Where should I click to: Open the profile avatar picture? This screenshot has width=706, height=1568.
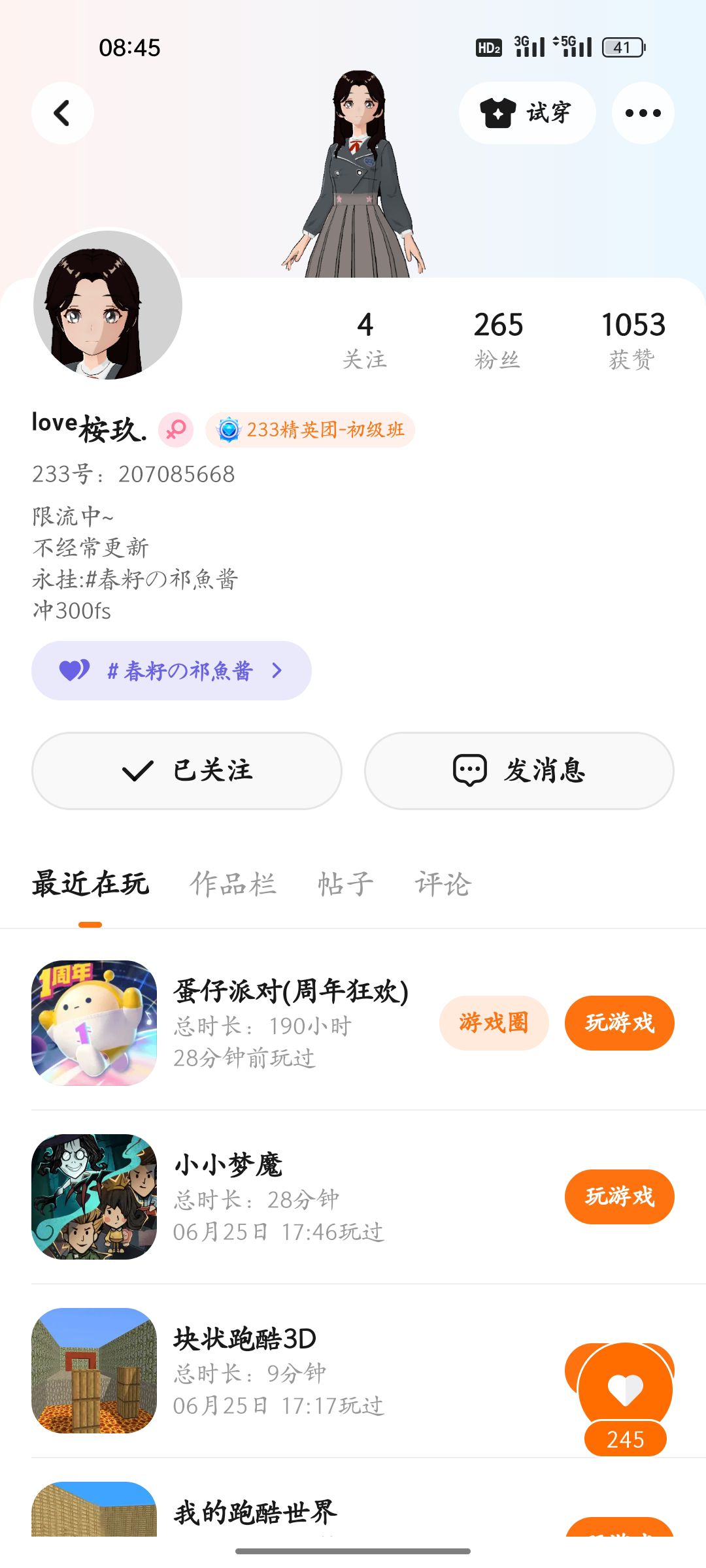coord(108,304)
